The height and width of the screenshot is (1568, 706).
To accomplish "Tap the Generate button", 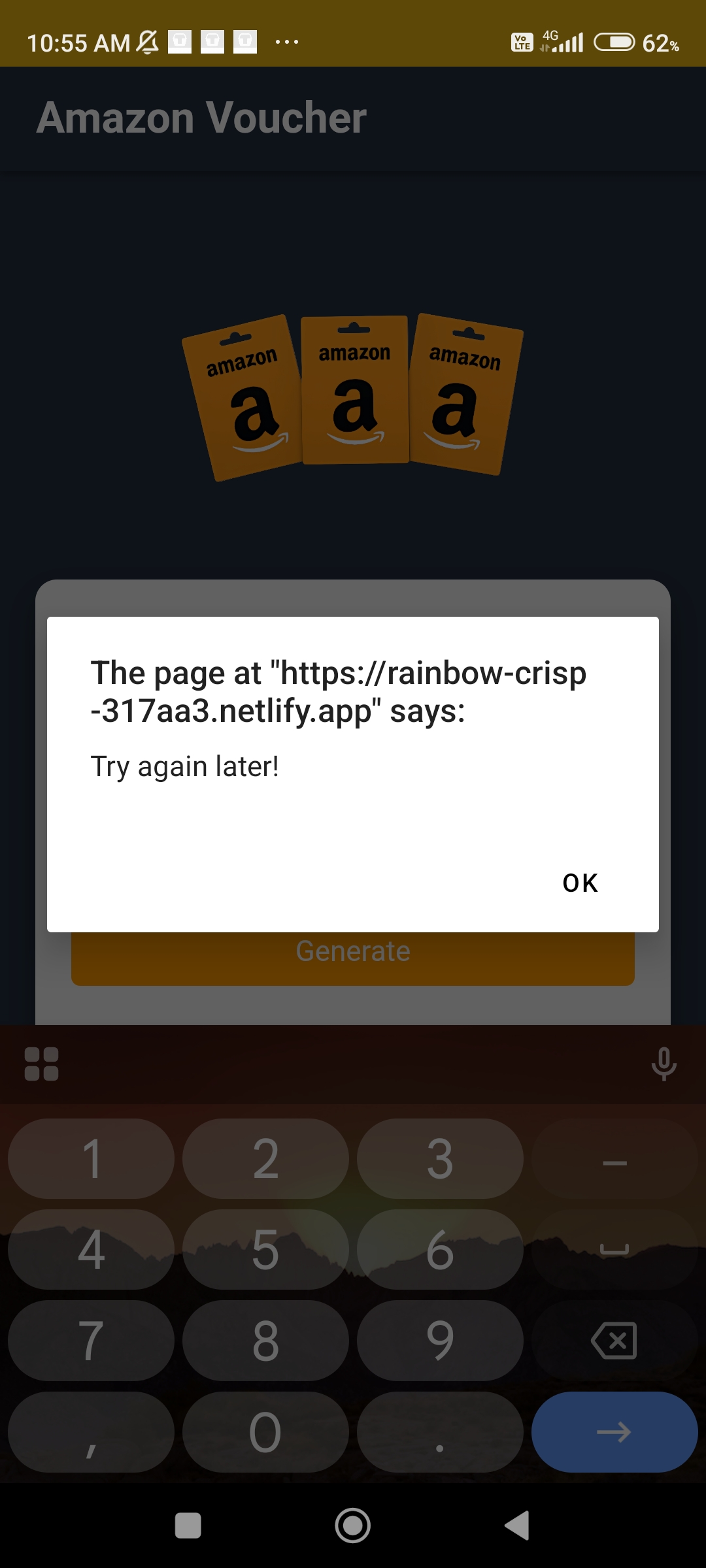I will (353, 958).
